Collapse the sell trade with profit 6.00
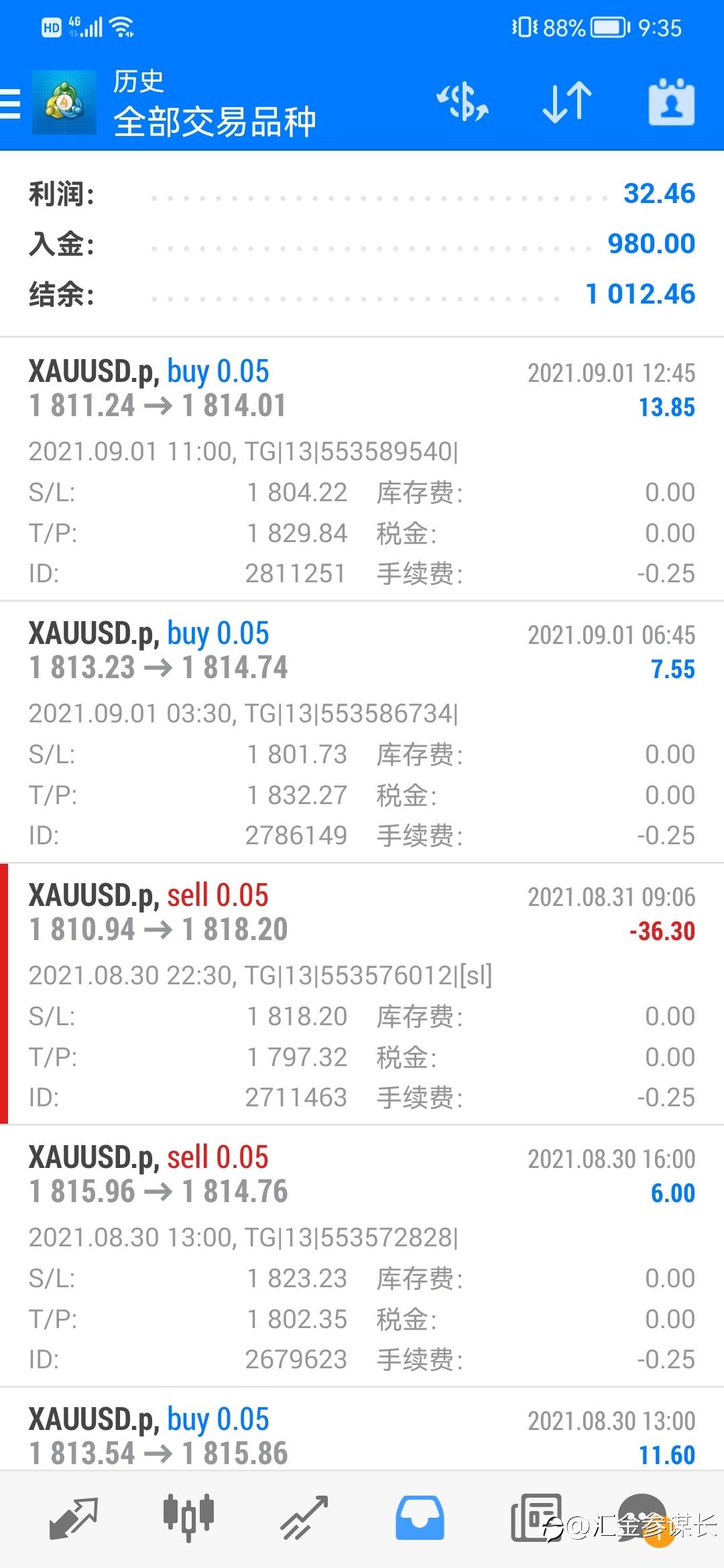724x1568 pixels. coord(362,1256)
